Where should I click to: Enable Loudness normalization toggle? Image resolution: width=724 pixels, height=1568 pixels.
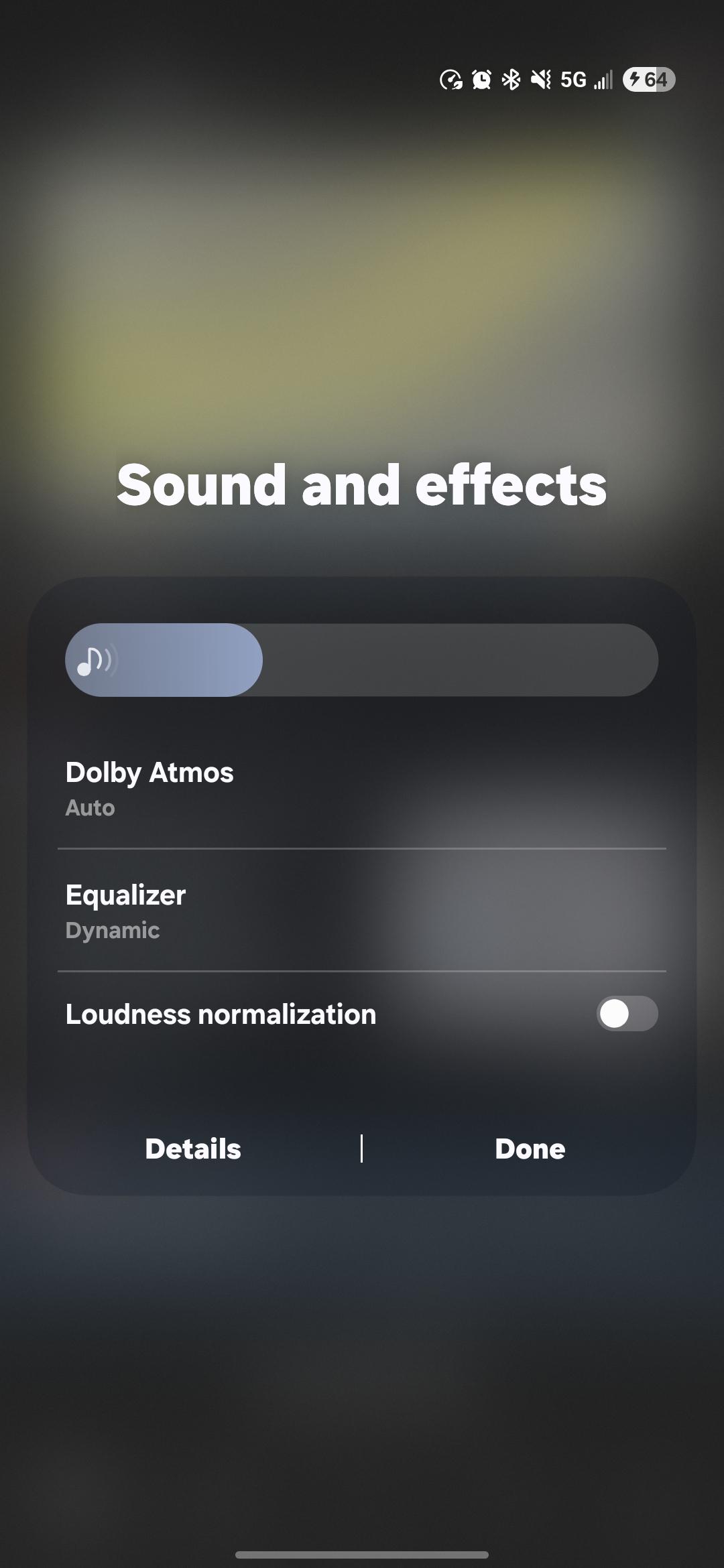627,1013
